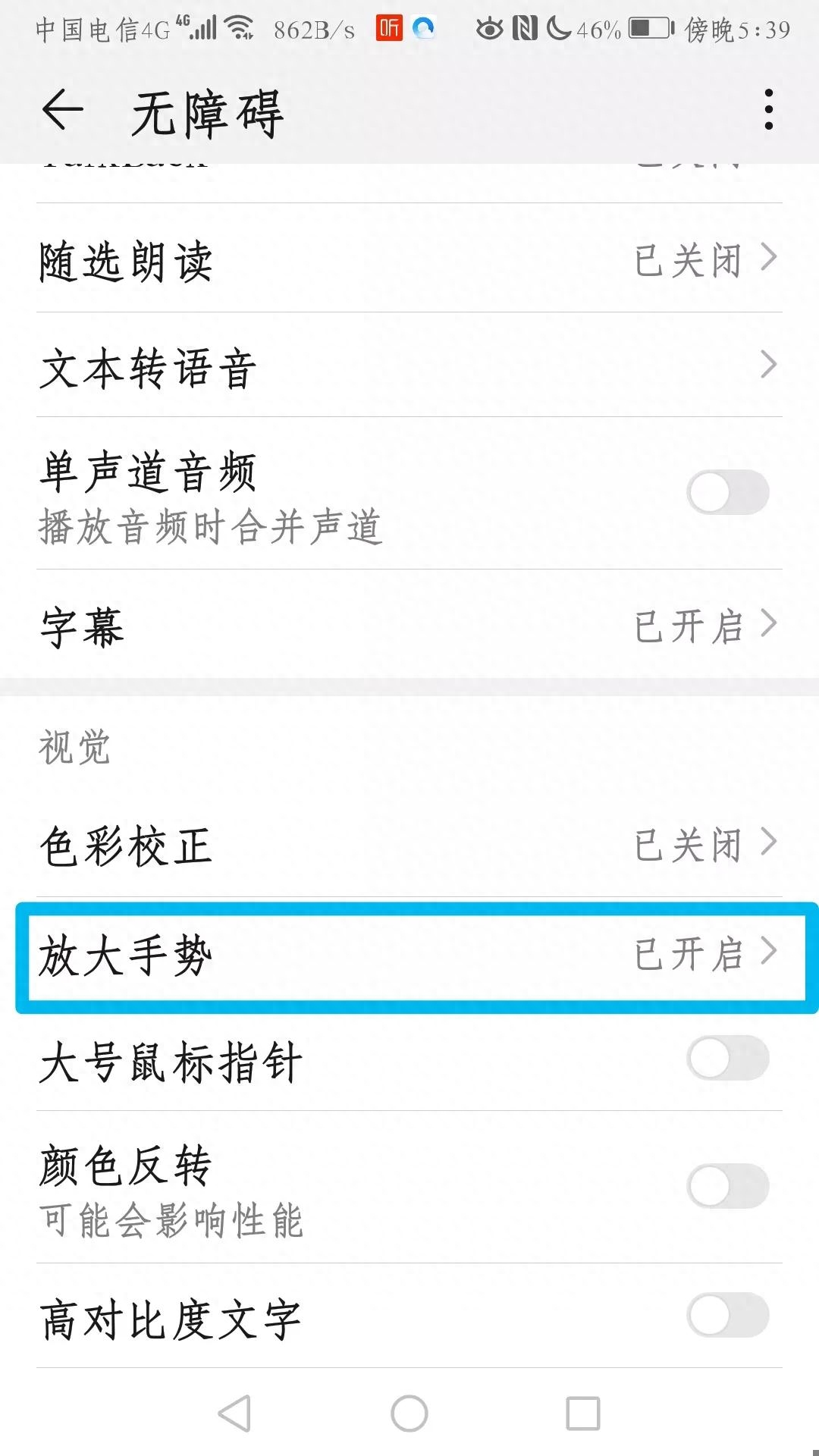Tap the home circle navigation button
Viewport: 819px width, 1456px height.
[x=409, y=1413]
